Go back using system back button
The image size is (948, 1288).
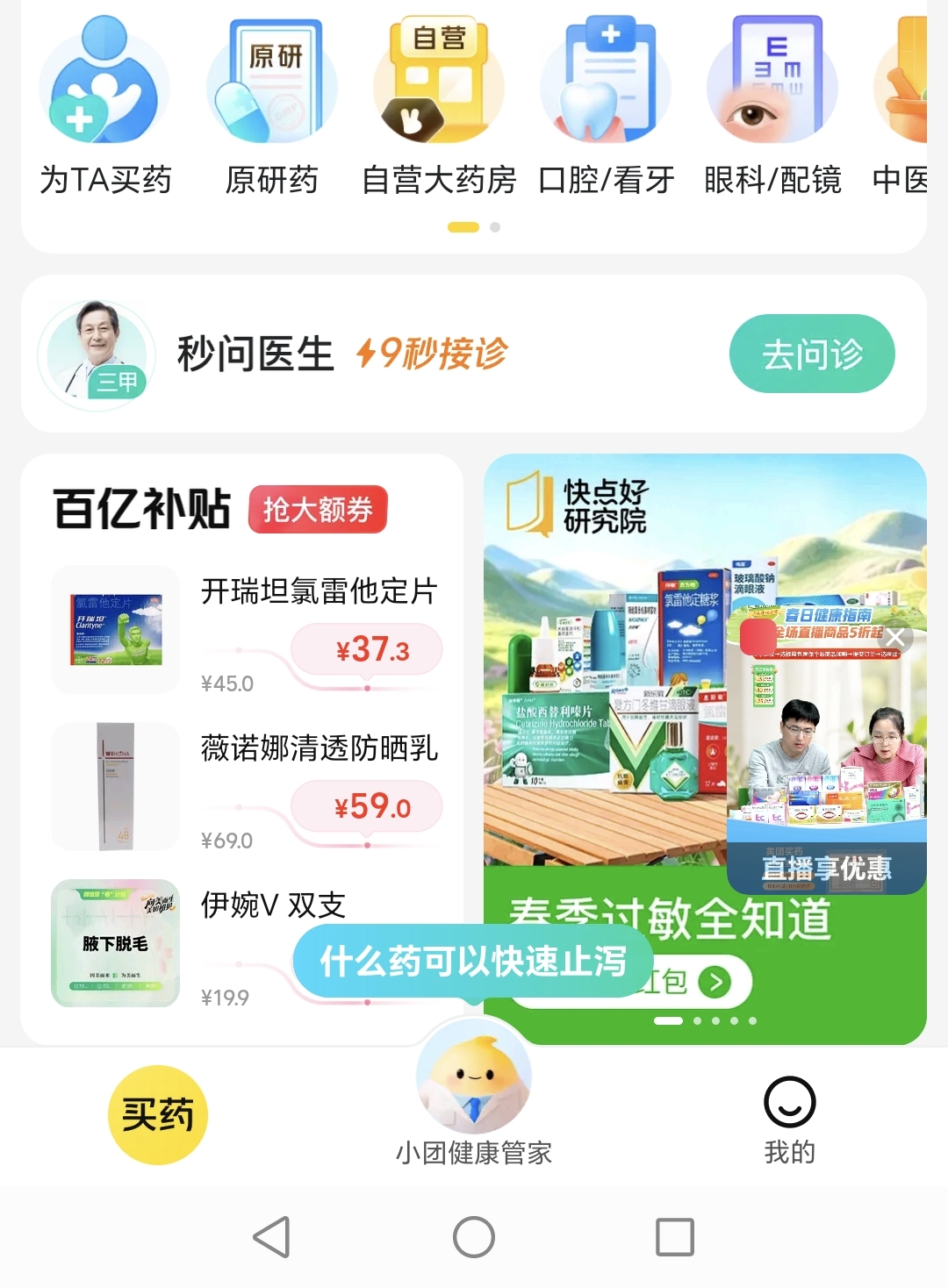[271, 1237]
